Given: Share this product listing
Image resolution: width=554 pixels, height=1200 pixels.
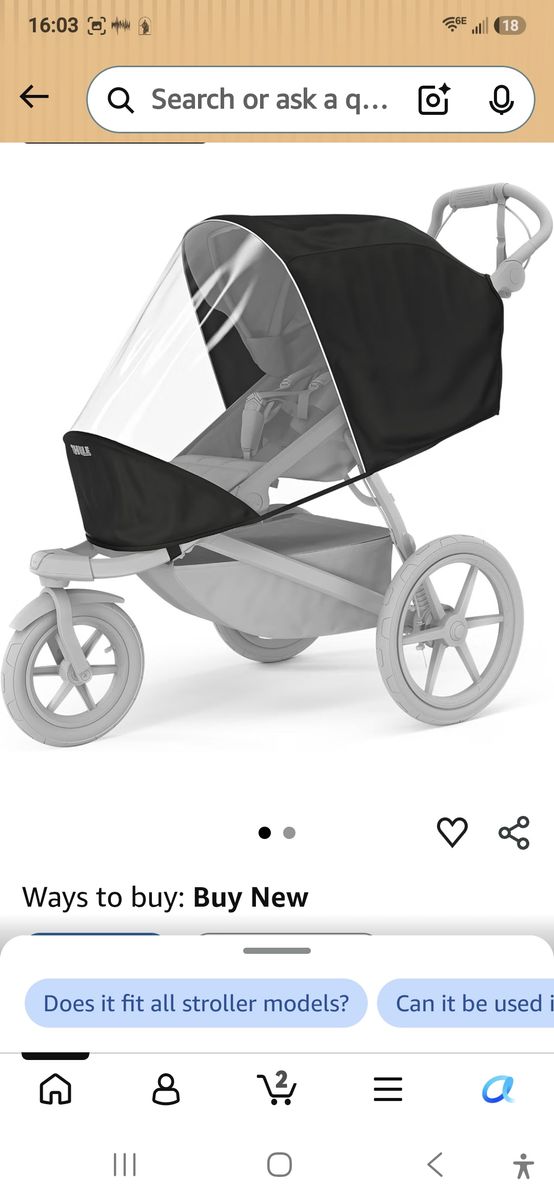Looking at the screenshot, I should [514, 832].
